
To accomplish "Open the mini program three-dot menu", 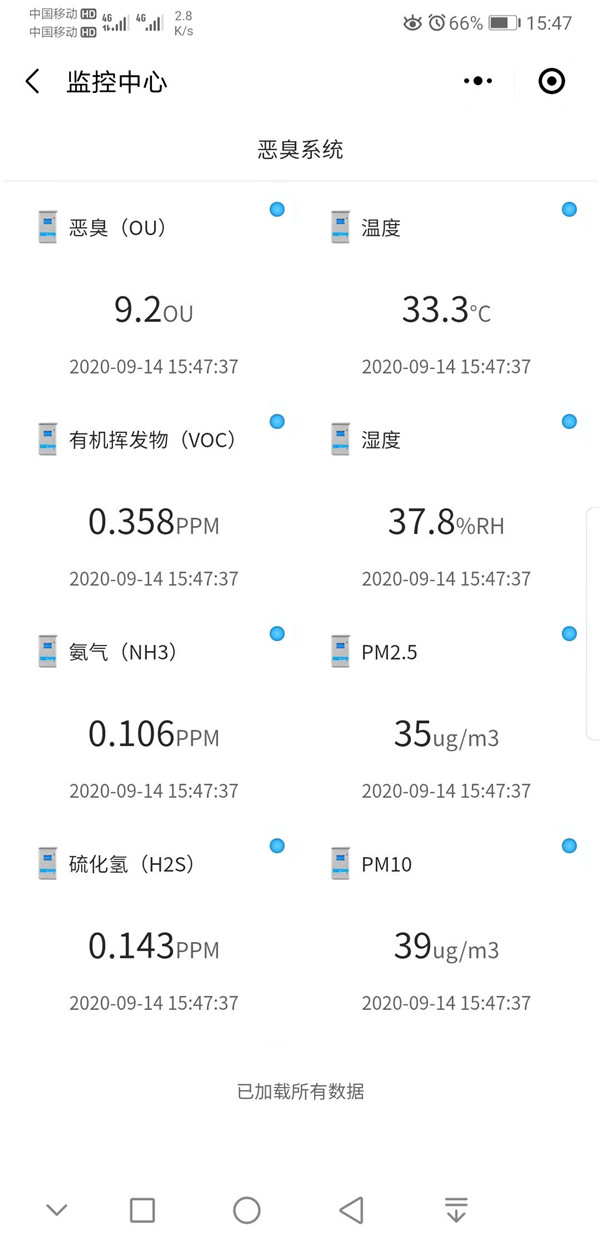I will 478,82.
